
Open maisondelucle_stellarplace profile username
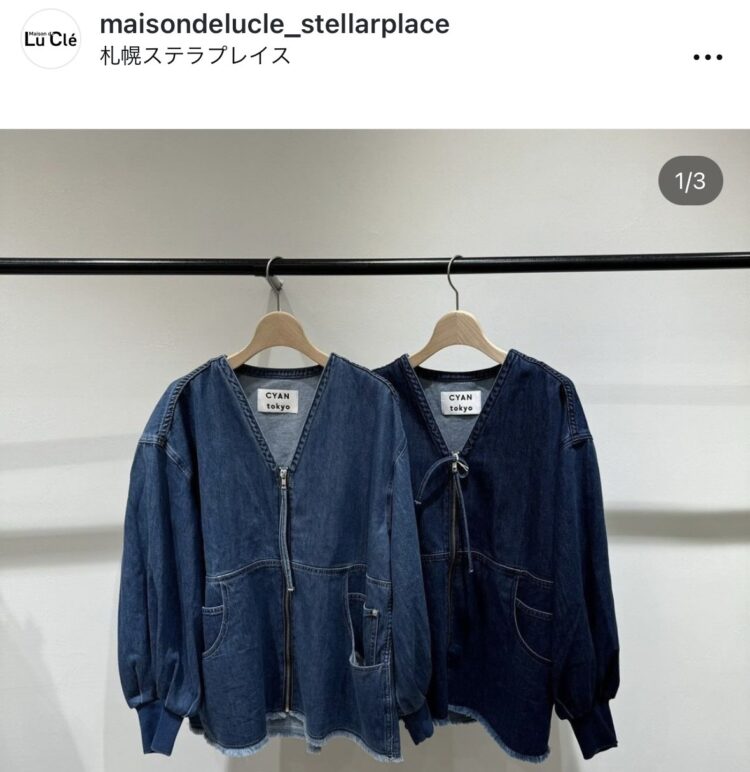(x=275, y=24)
